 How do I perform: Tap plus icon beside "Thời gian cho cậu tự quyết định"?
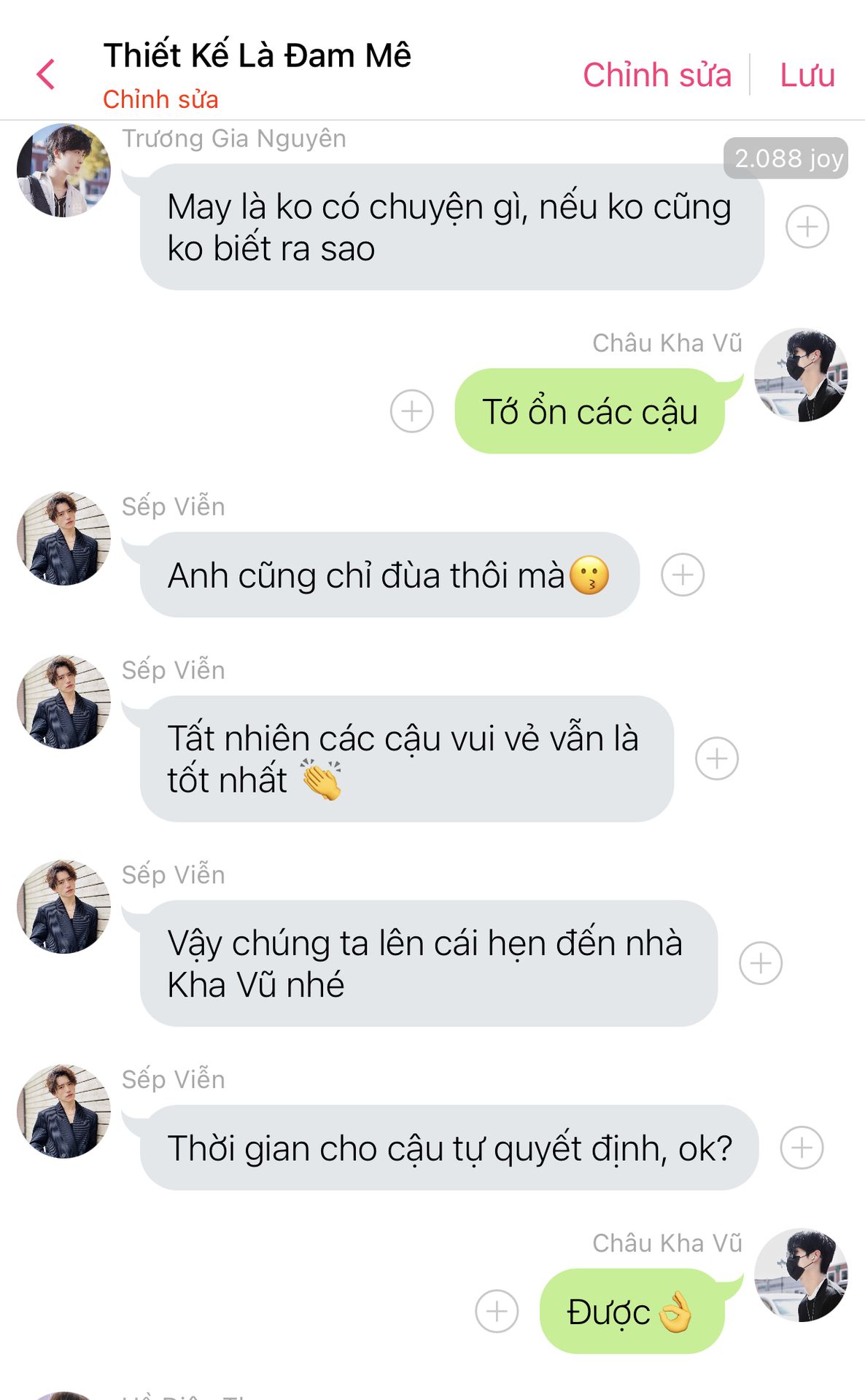[802, 1148]
